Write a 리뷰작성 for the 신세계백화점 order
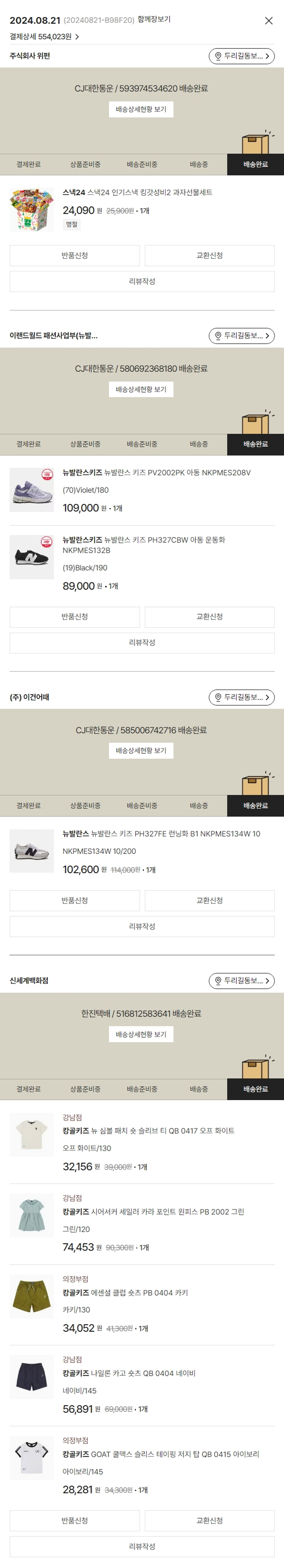This screenshot has height=1568, width=284. click(141, 1546)
